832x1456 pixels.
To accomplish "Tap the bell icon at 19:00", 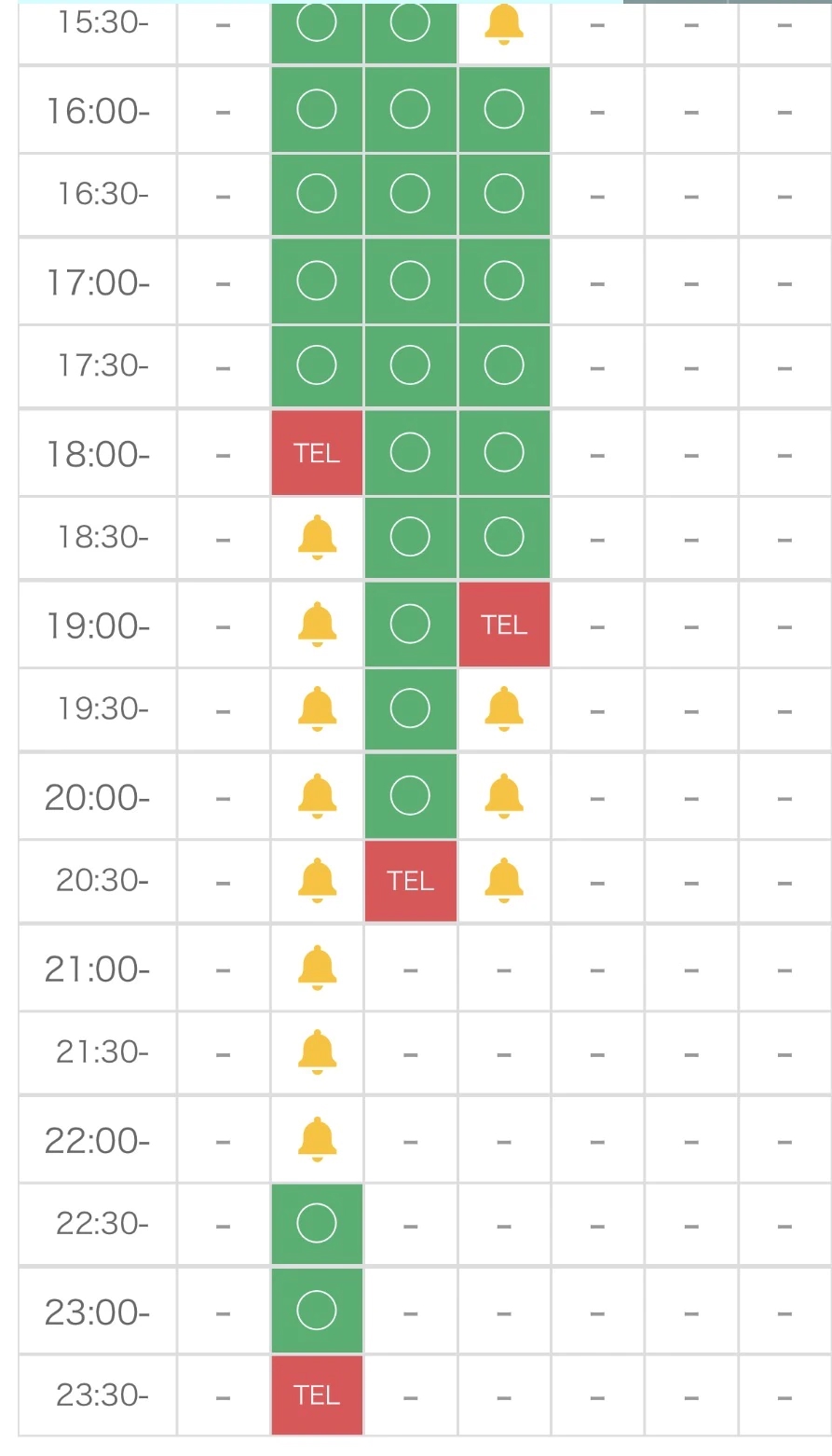I will tap(317, 624).
